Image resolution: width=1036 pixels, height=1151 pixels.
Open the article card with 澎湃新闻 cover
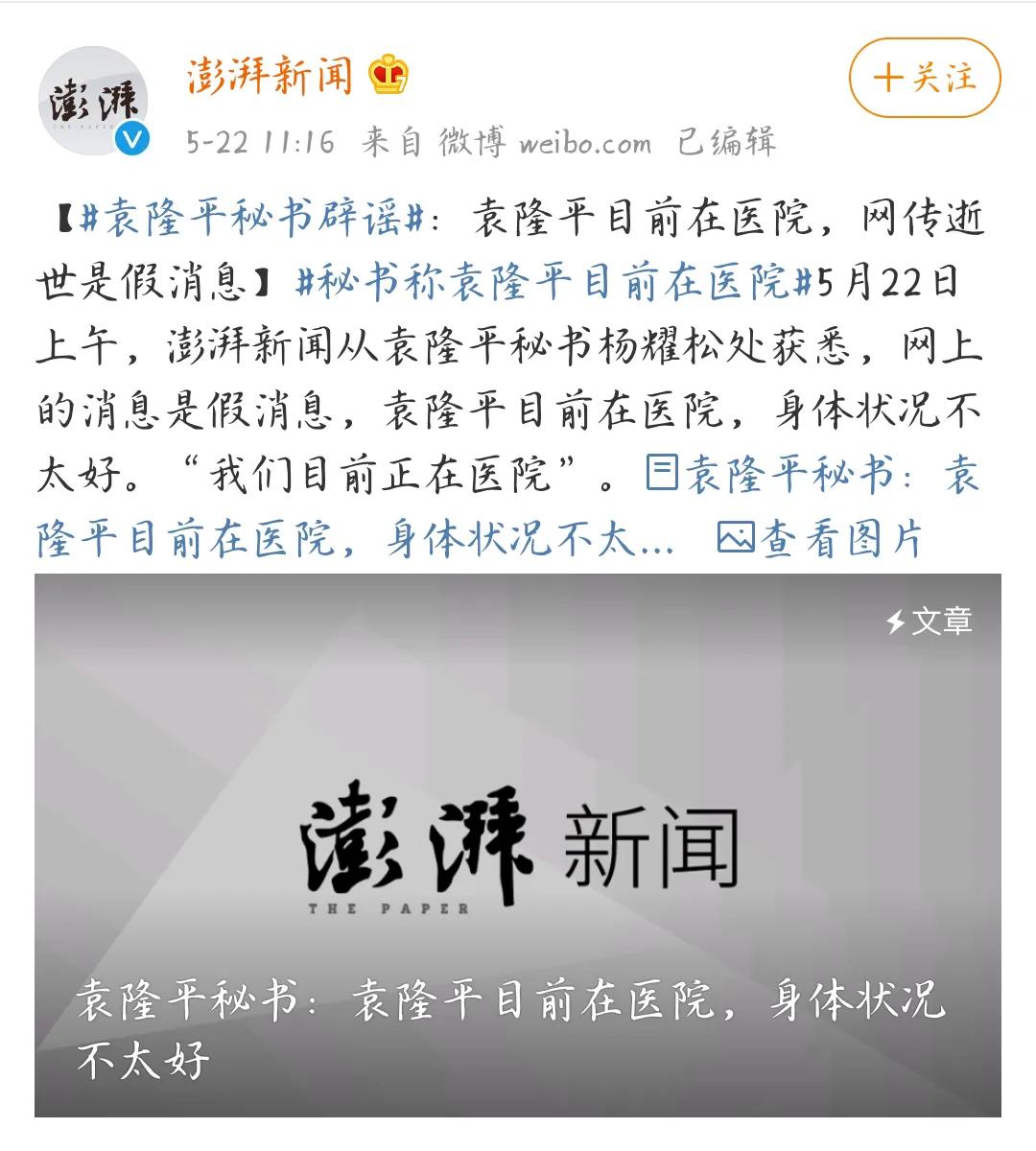(518, 844)
